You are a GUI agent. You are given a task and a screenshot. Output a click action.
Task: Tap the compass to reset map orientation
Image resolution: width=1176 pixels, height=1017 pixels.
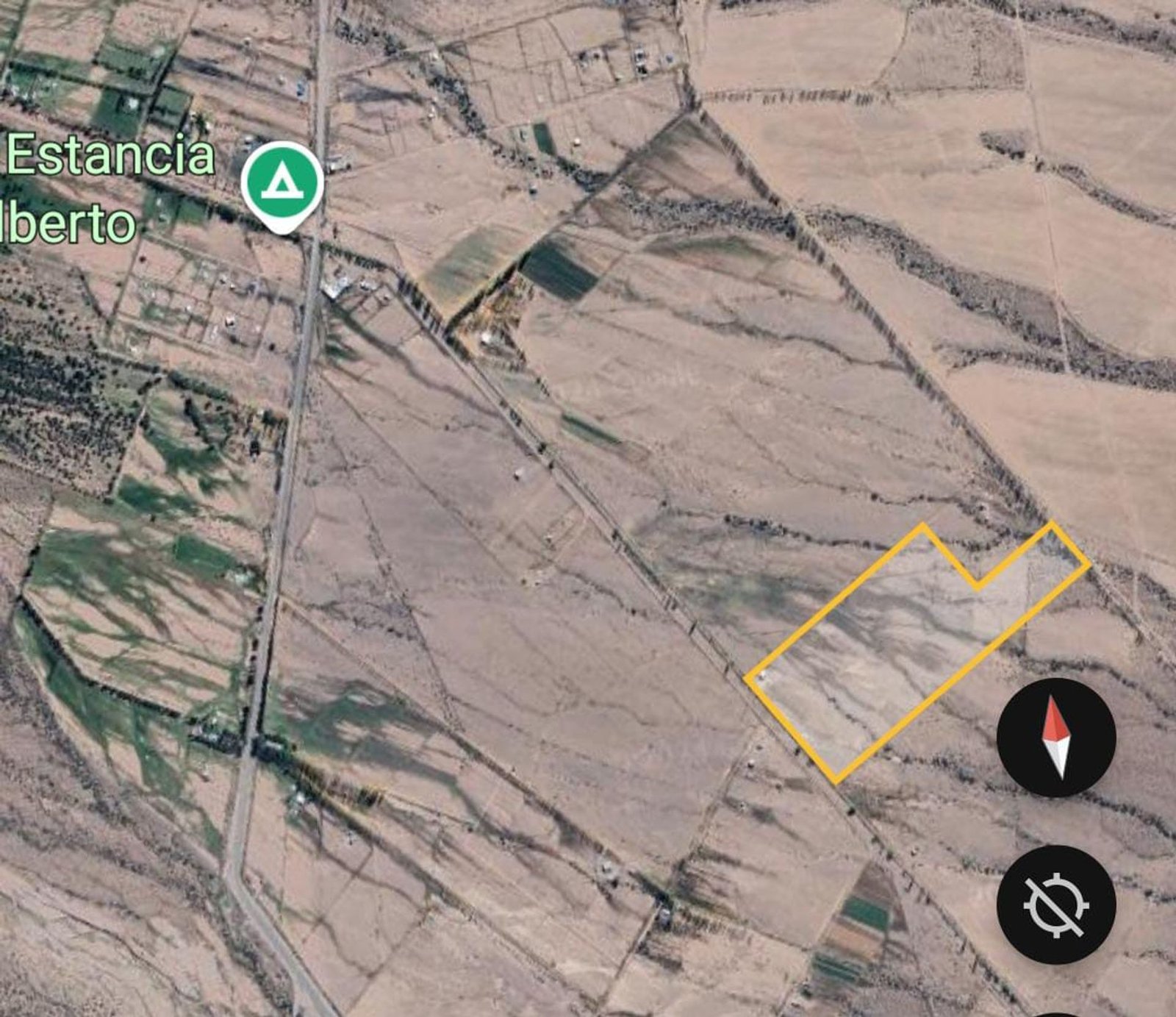point(1056,737)
